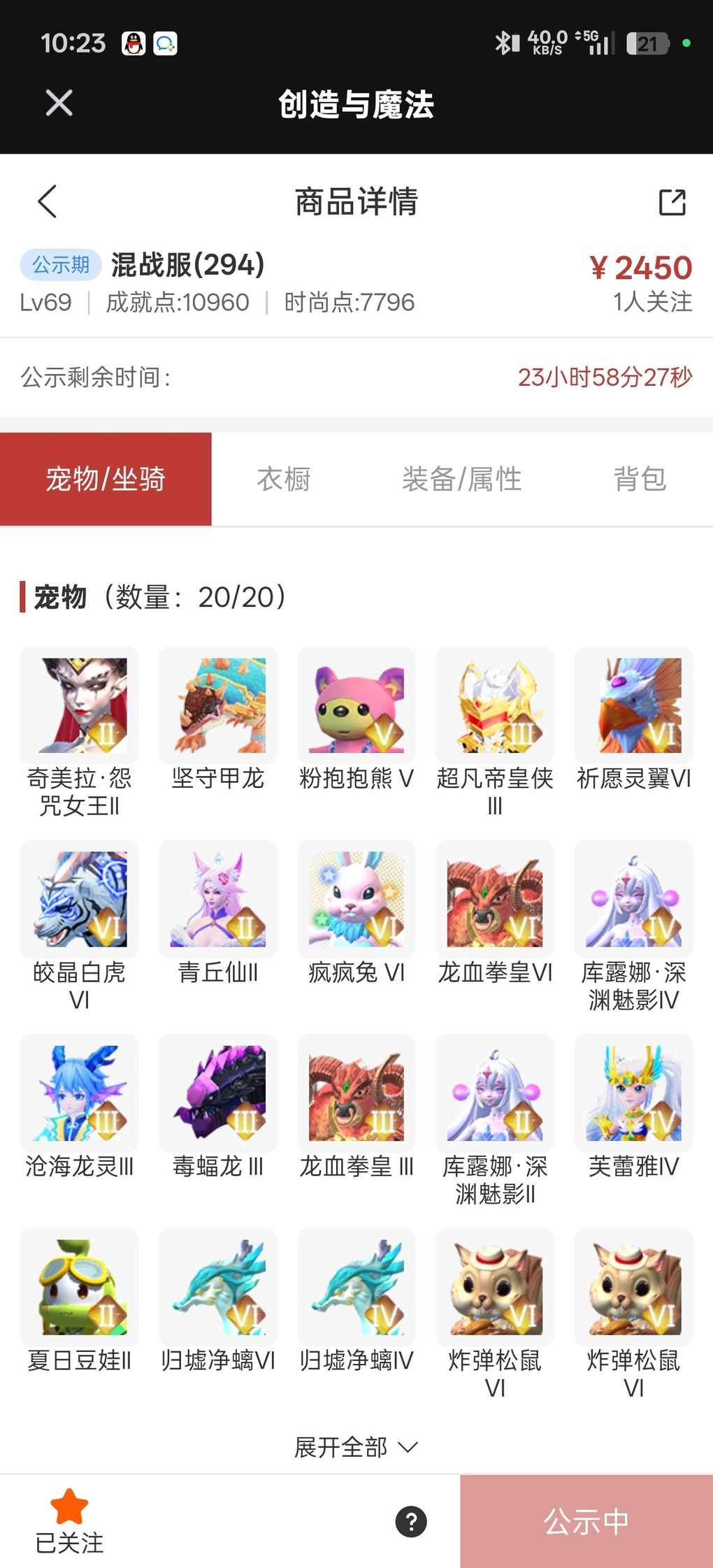The image size is (713, 1568).
Task: View the 疯疯兔 VI pet
Action: 356,900
